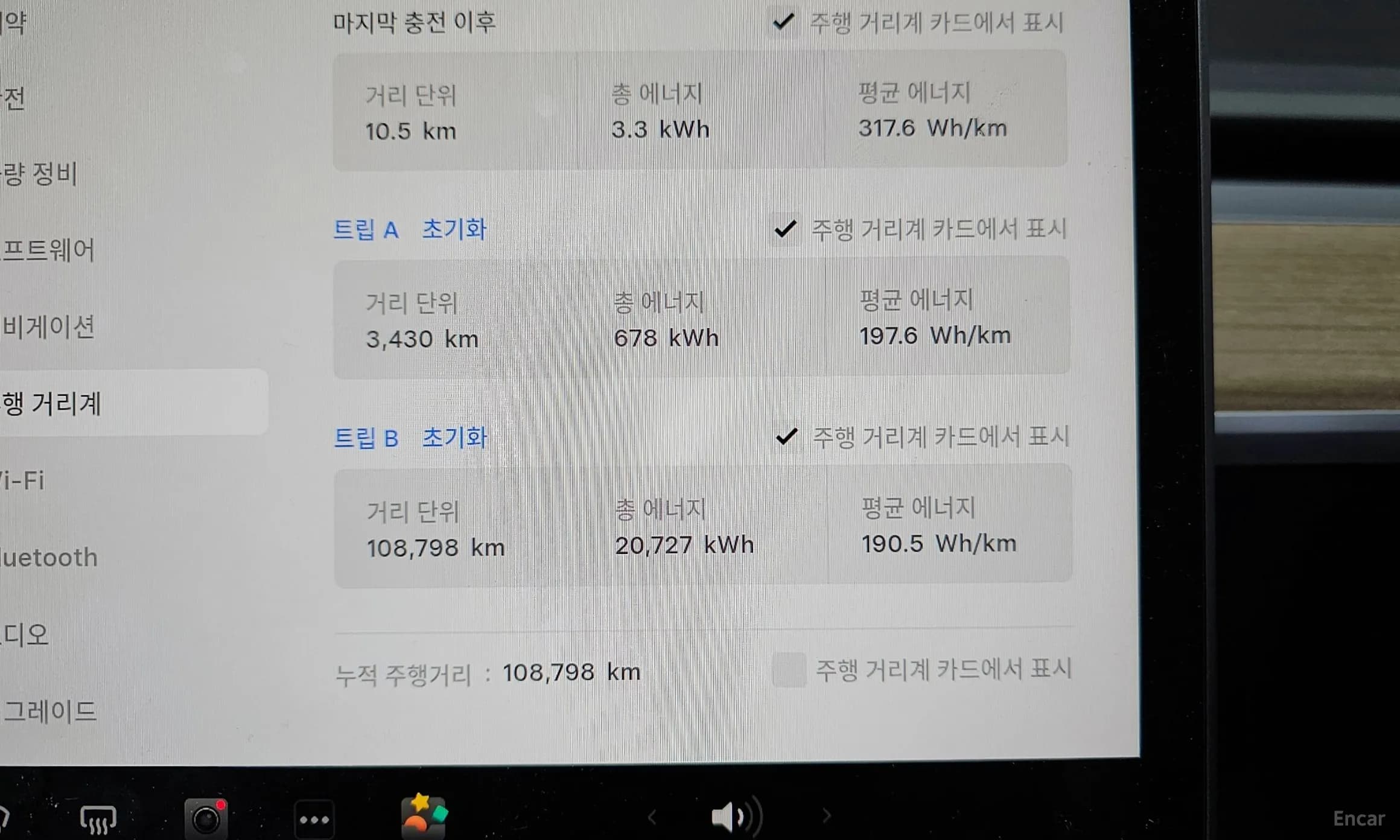The height and width of the screenshot is (840, 1400).
Task: Open the 차량 정비 service menu
Action: tap(41, 174)
